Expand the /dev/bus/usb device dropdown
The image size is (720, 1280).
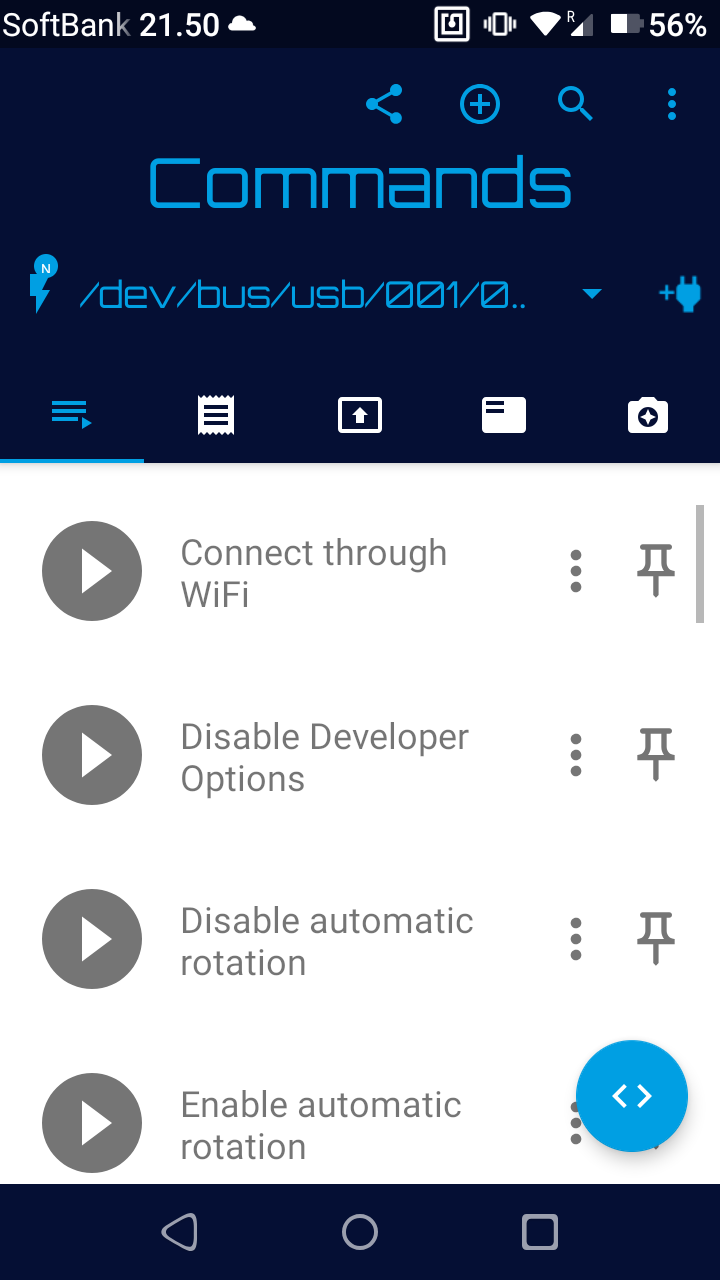[x=592, y=294]
